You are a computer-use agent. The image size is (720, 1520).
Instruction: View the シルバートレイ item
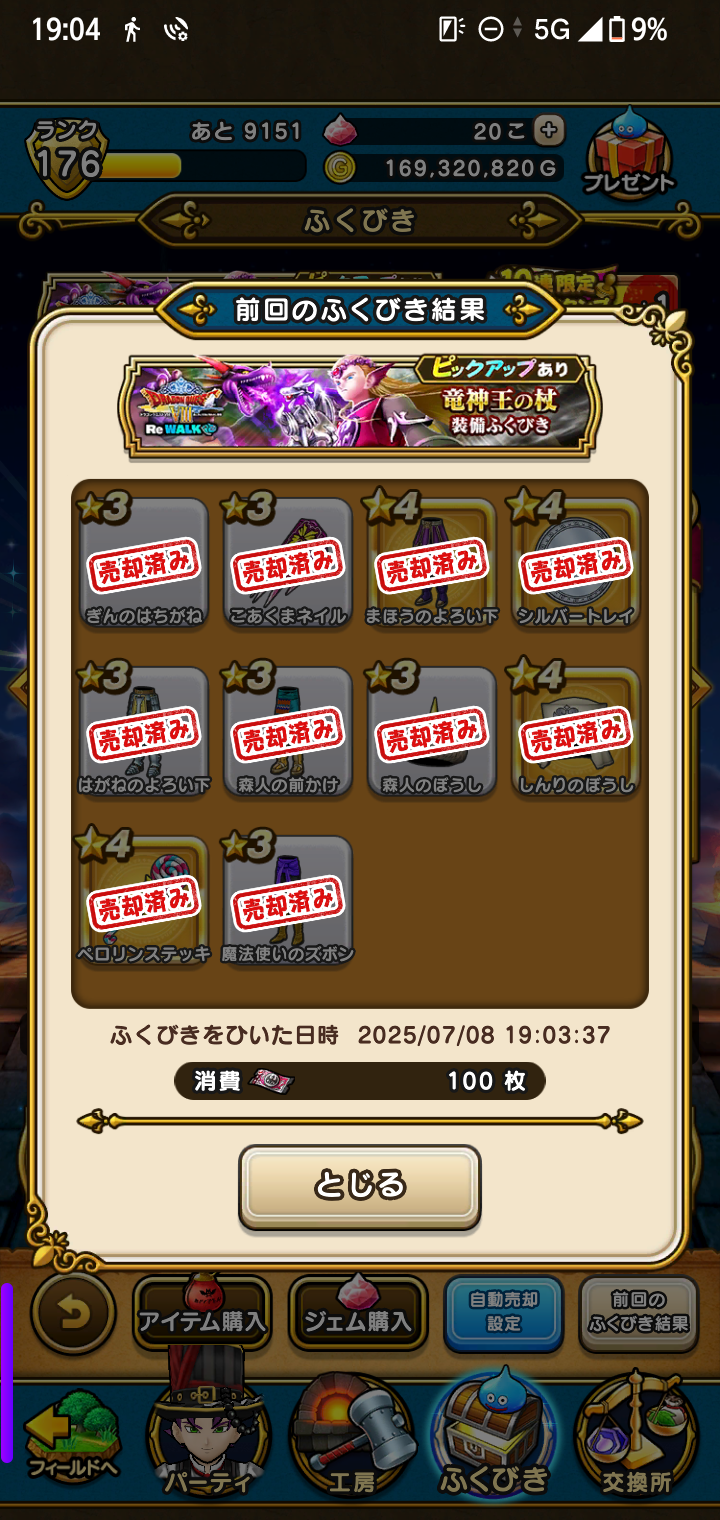point(575,562)
